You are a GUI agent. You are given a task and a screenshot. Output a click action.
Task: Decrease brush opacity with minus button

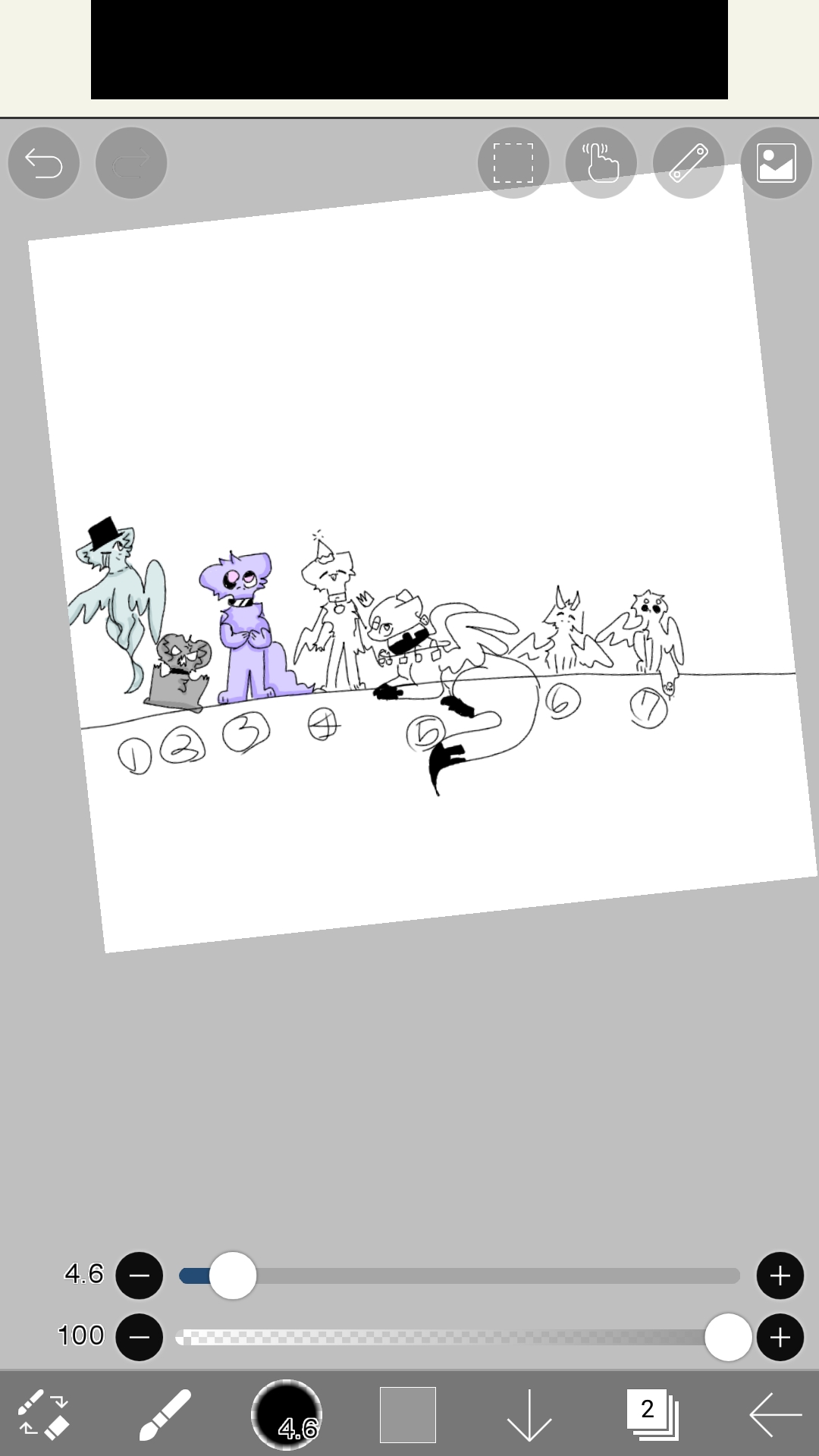(140, 1337)
